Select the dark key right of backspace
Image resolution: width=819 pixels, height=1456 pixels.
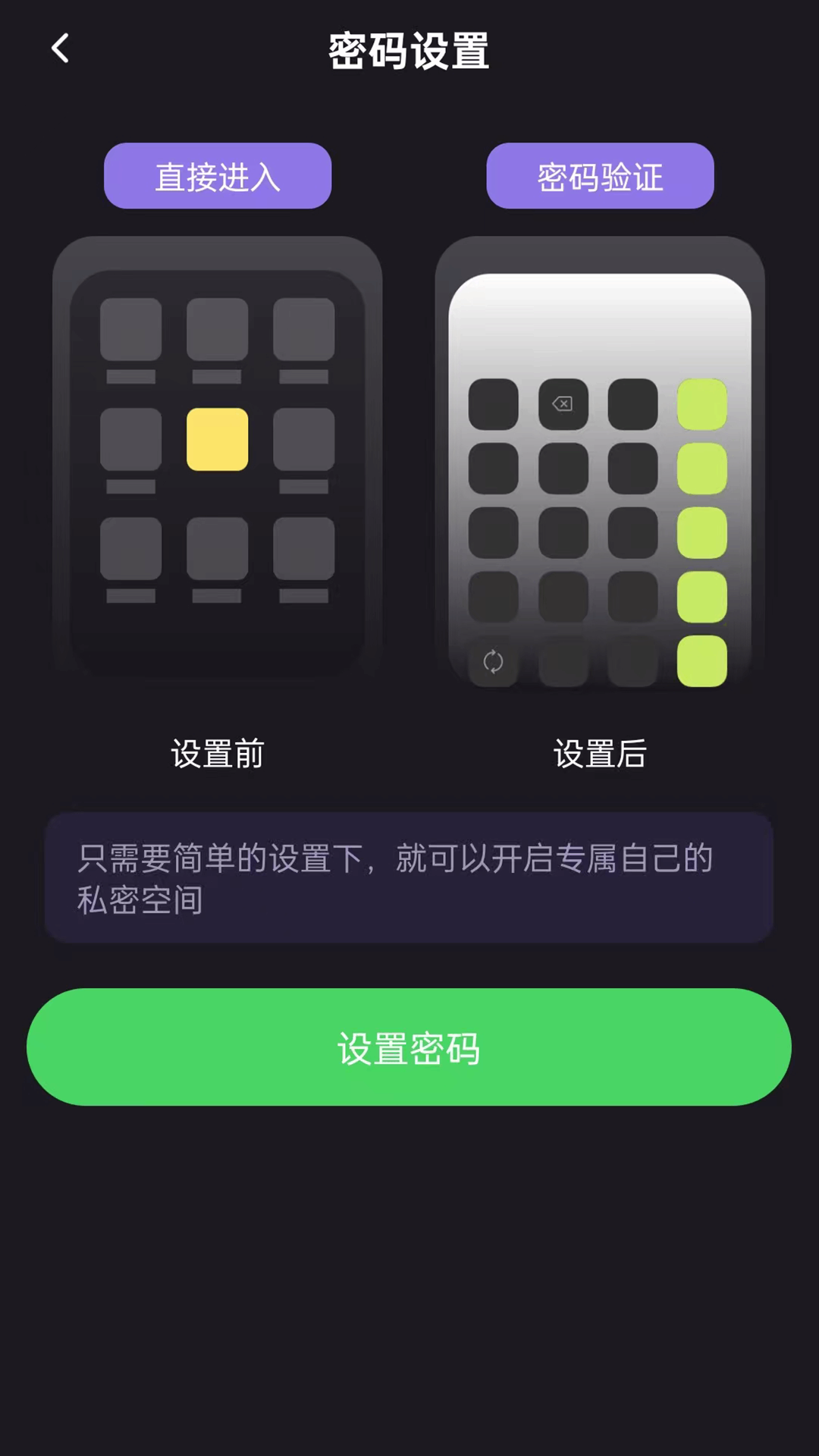pos(632,404)
